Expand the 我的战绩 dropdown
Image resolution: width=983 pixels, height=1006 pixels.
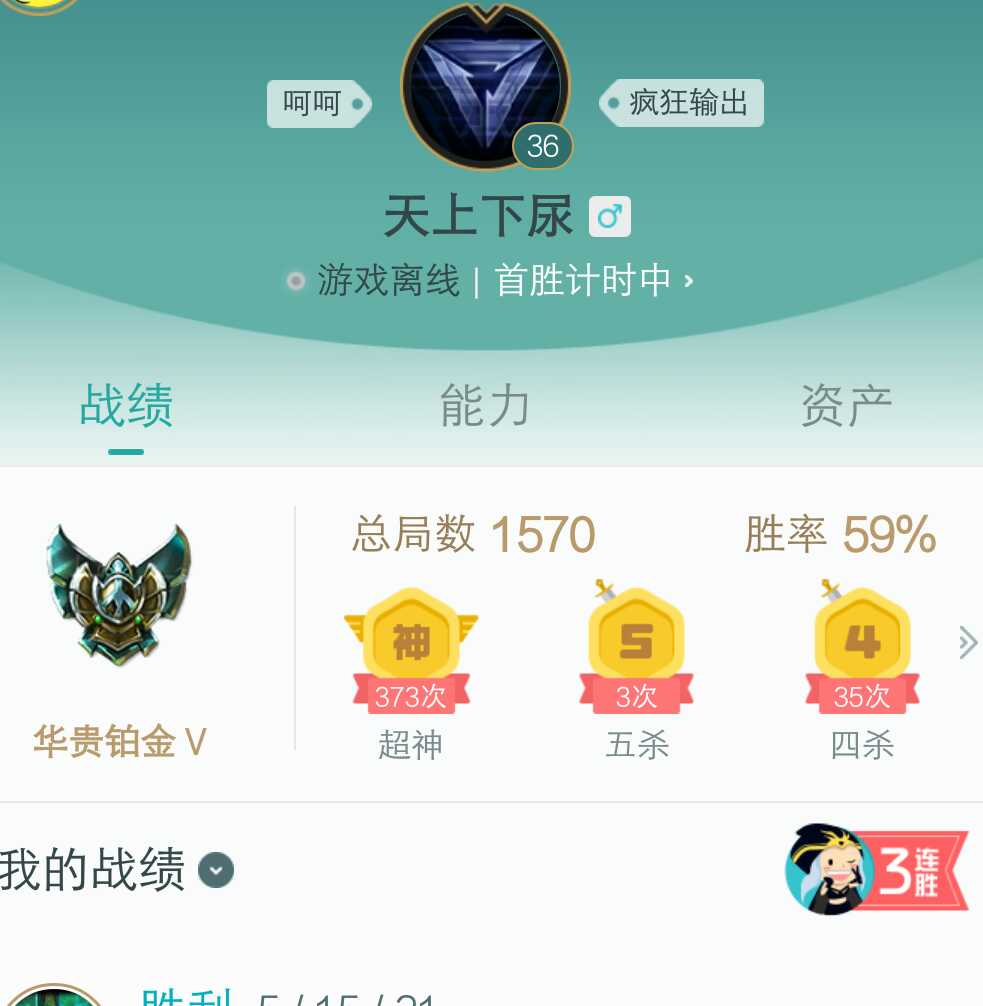216,870
